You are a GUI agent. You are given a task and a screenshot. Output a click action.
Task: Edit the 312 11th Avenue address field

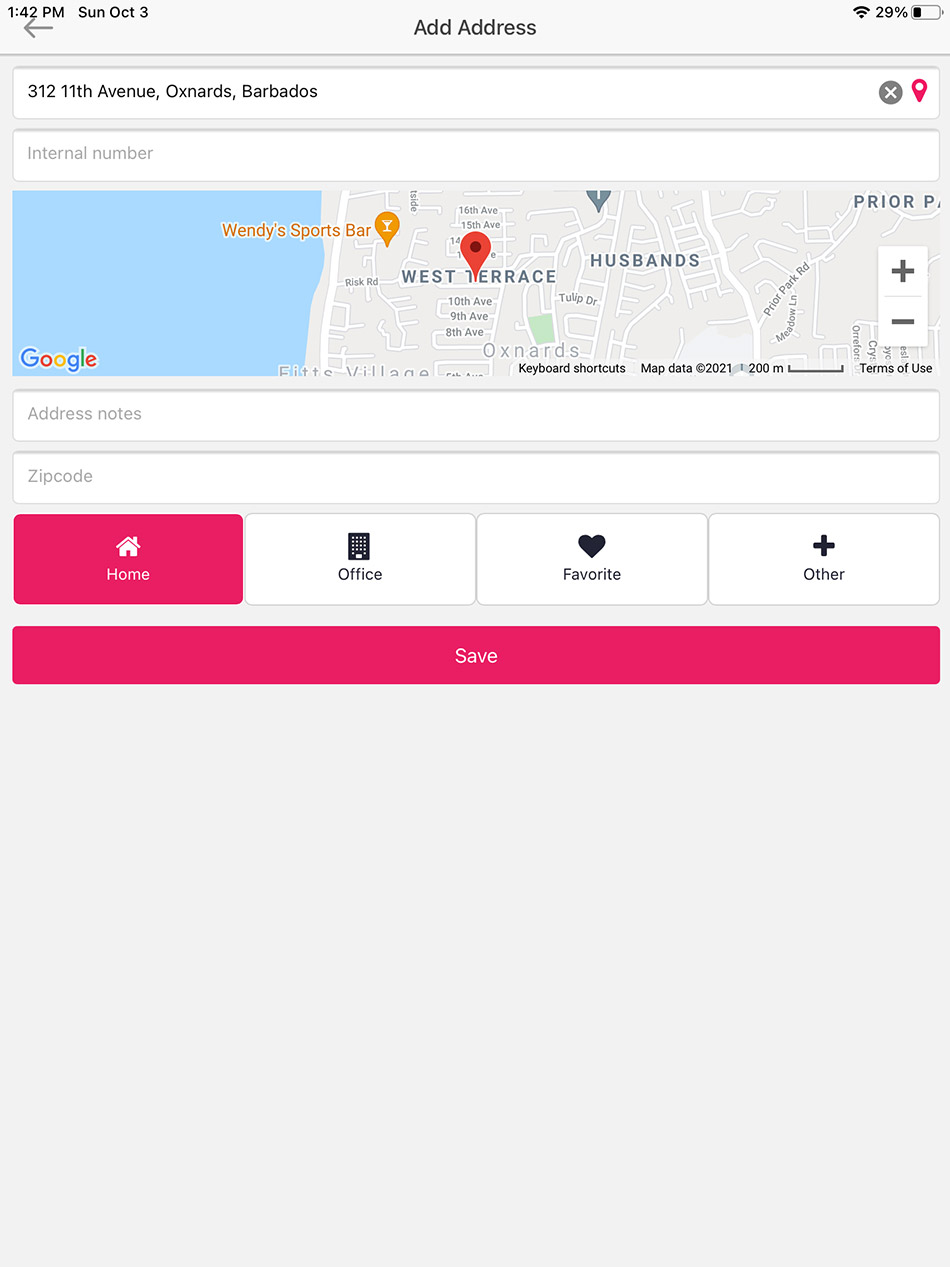coord(440,92)
